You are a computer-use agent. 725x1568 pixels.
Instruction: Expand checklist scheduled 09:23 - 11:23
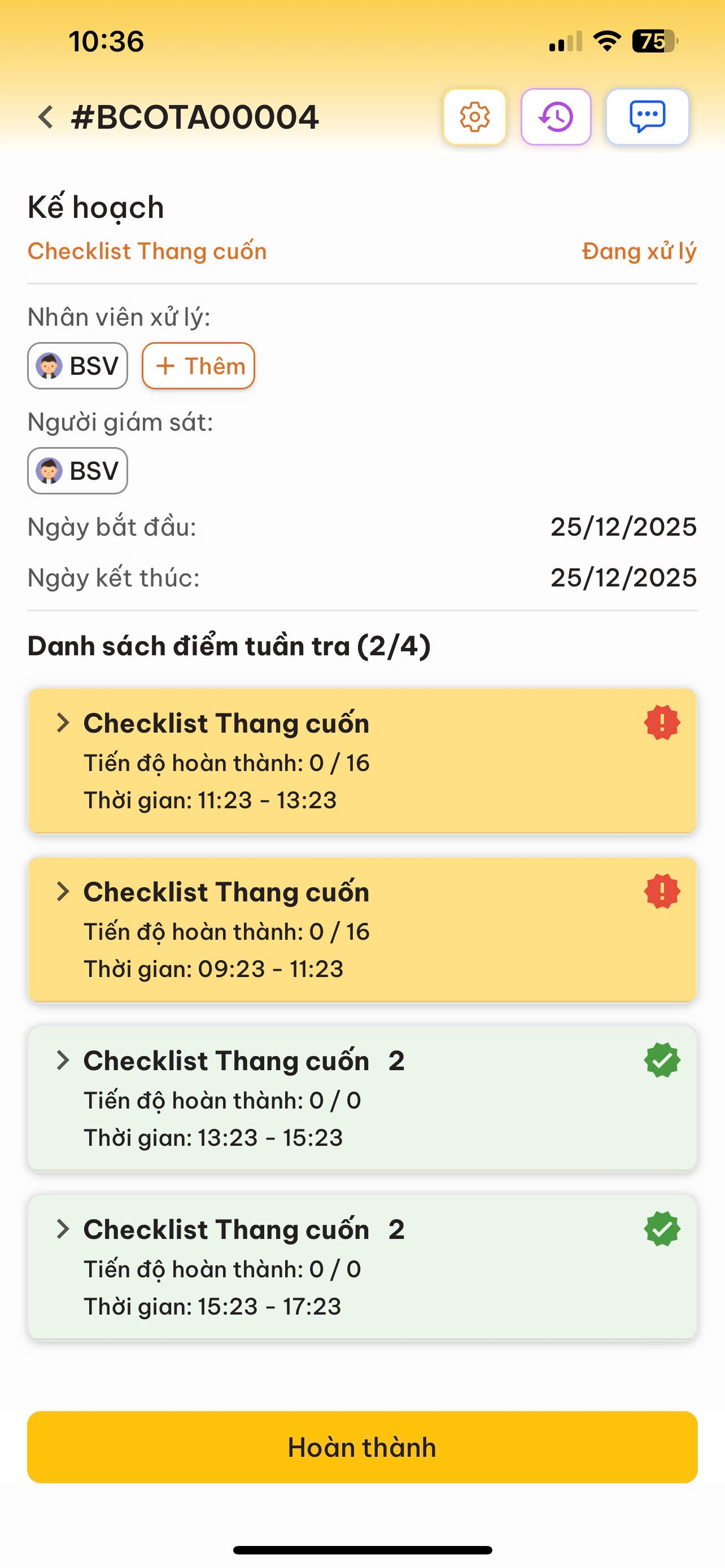pos(63,891)
